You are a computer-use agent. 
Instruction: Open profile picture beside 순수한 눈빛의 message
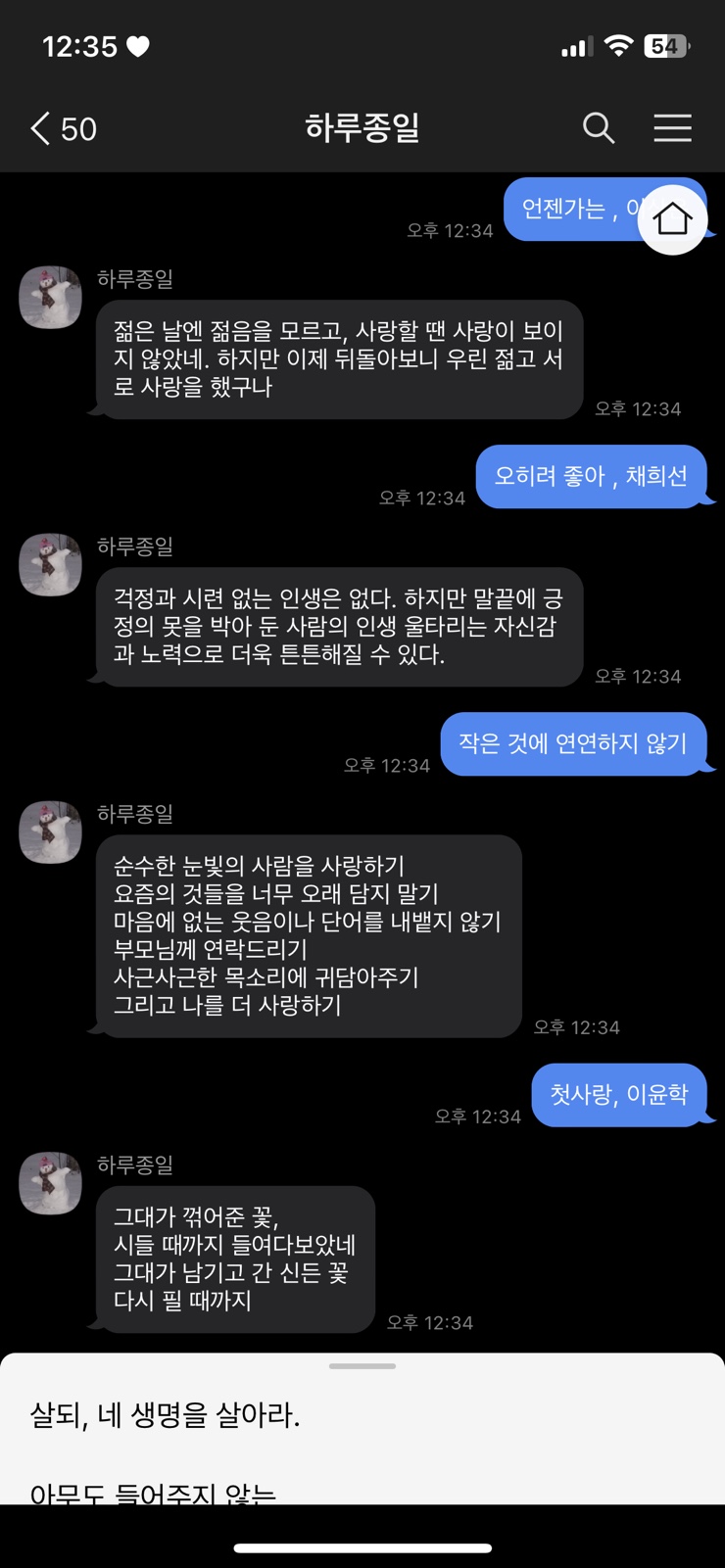(x=50, y=832)
